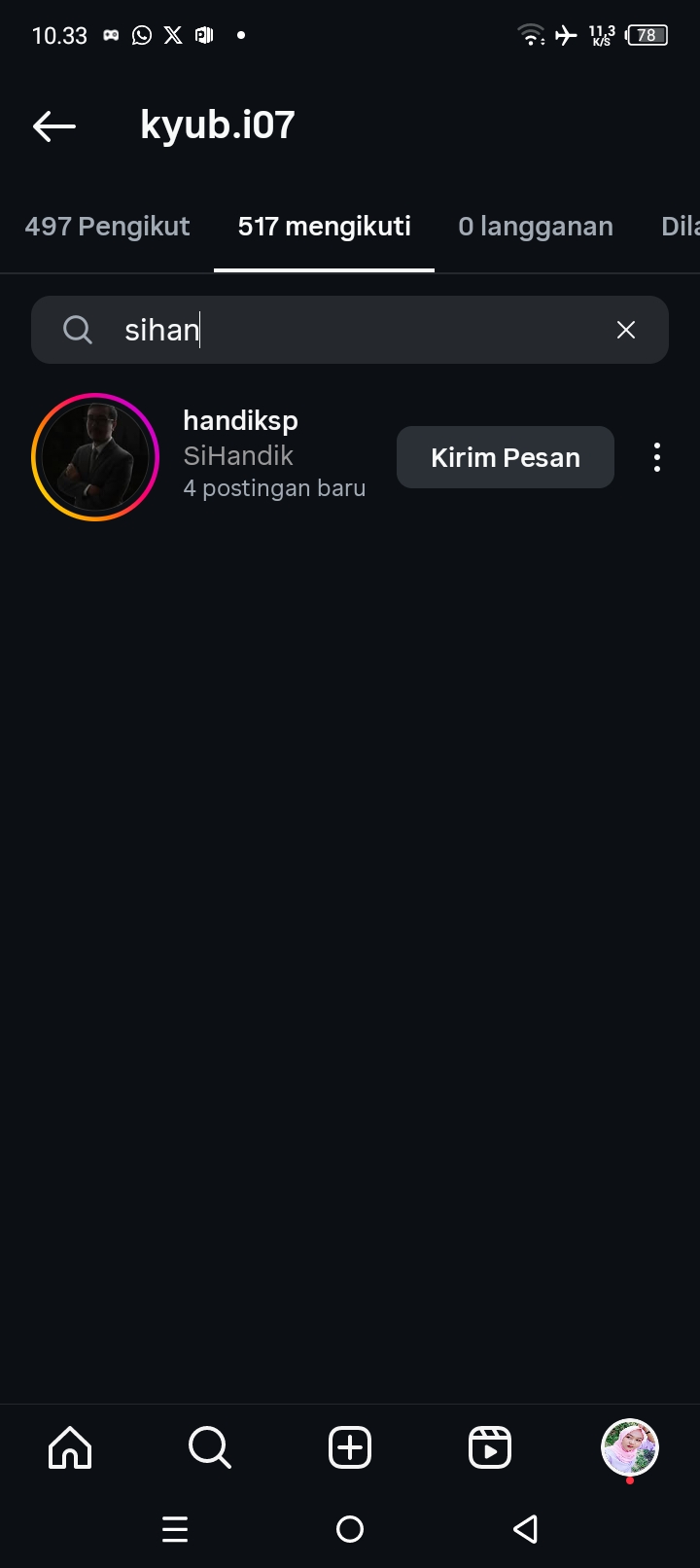Go back using the top arrow
700x1568 pixels.
[53, 125]
